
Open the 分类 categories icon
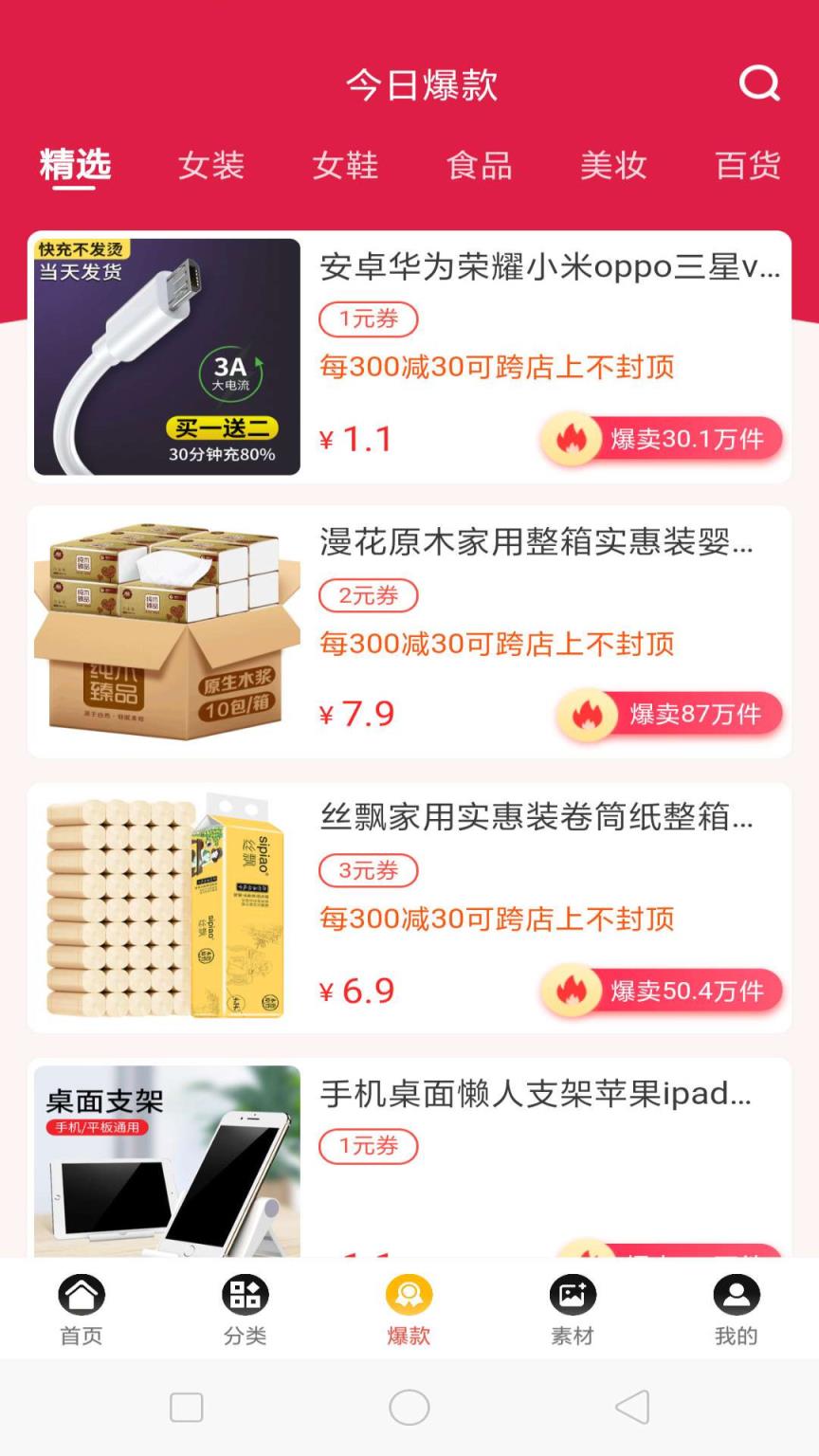(246, 1295)
